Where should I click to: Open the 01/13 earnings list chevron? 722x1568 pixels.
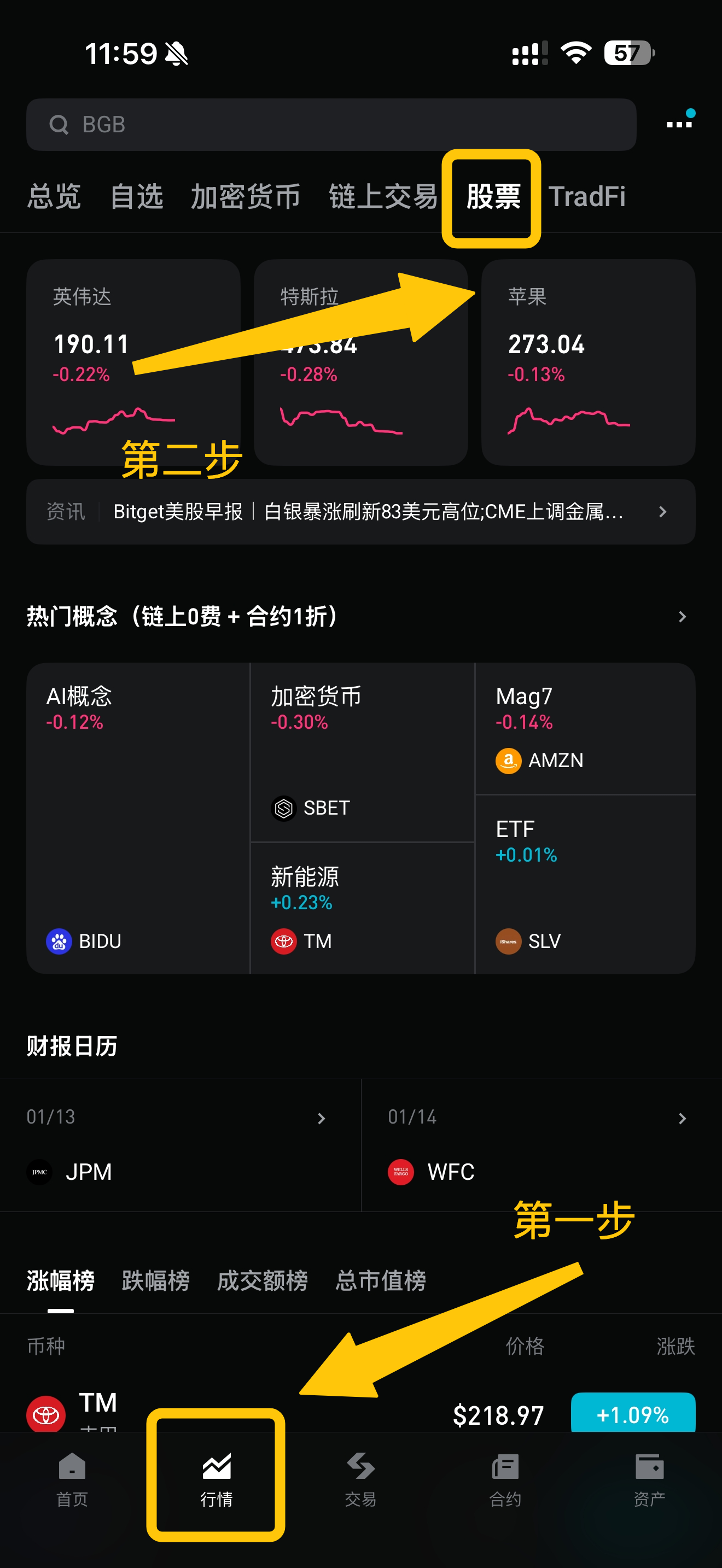click(322, 1118)
